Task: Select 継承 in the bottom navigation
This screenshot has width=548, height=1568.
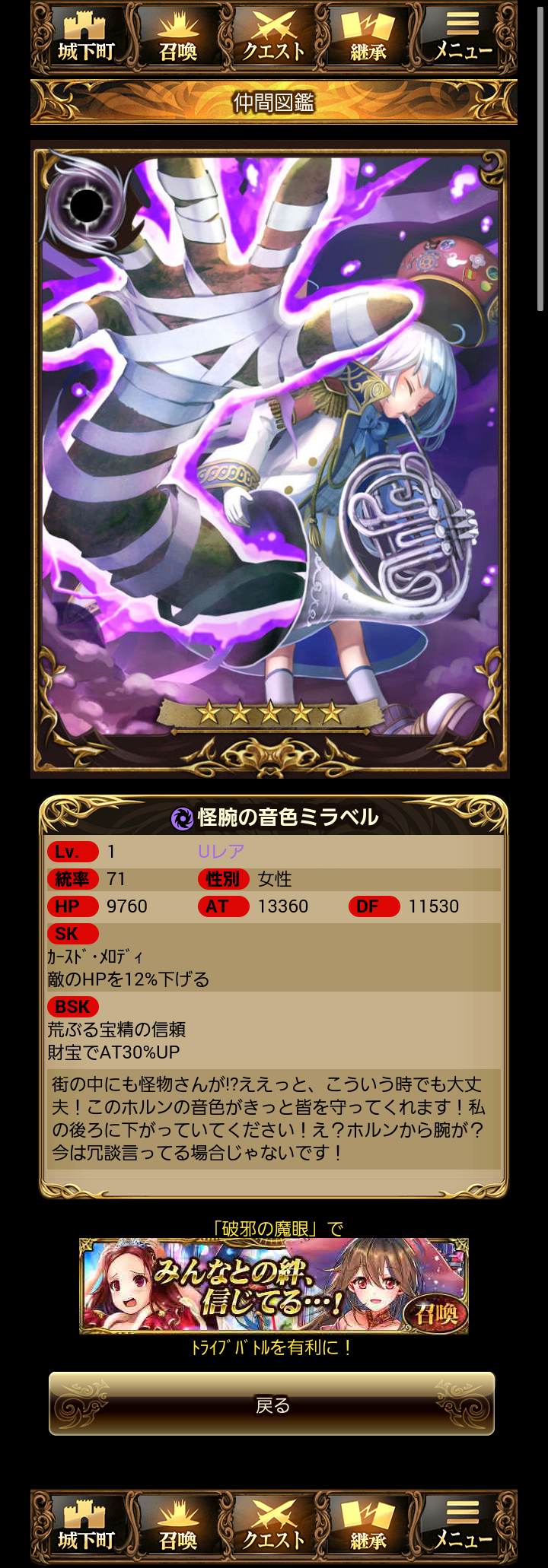Action: 368,1527
